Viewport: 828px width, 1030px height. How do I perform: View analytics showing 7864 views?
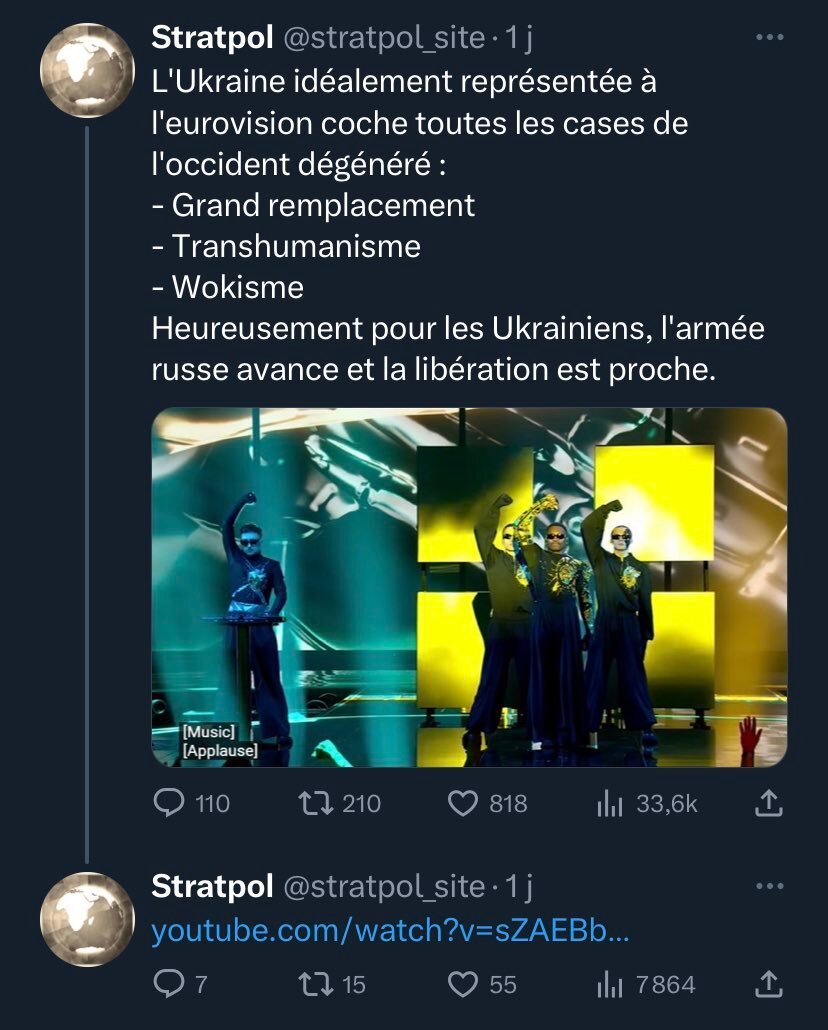[x=610, y=985]
